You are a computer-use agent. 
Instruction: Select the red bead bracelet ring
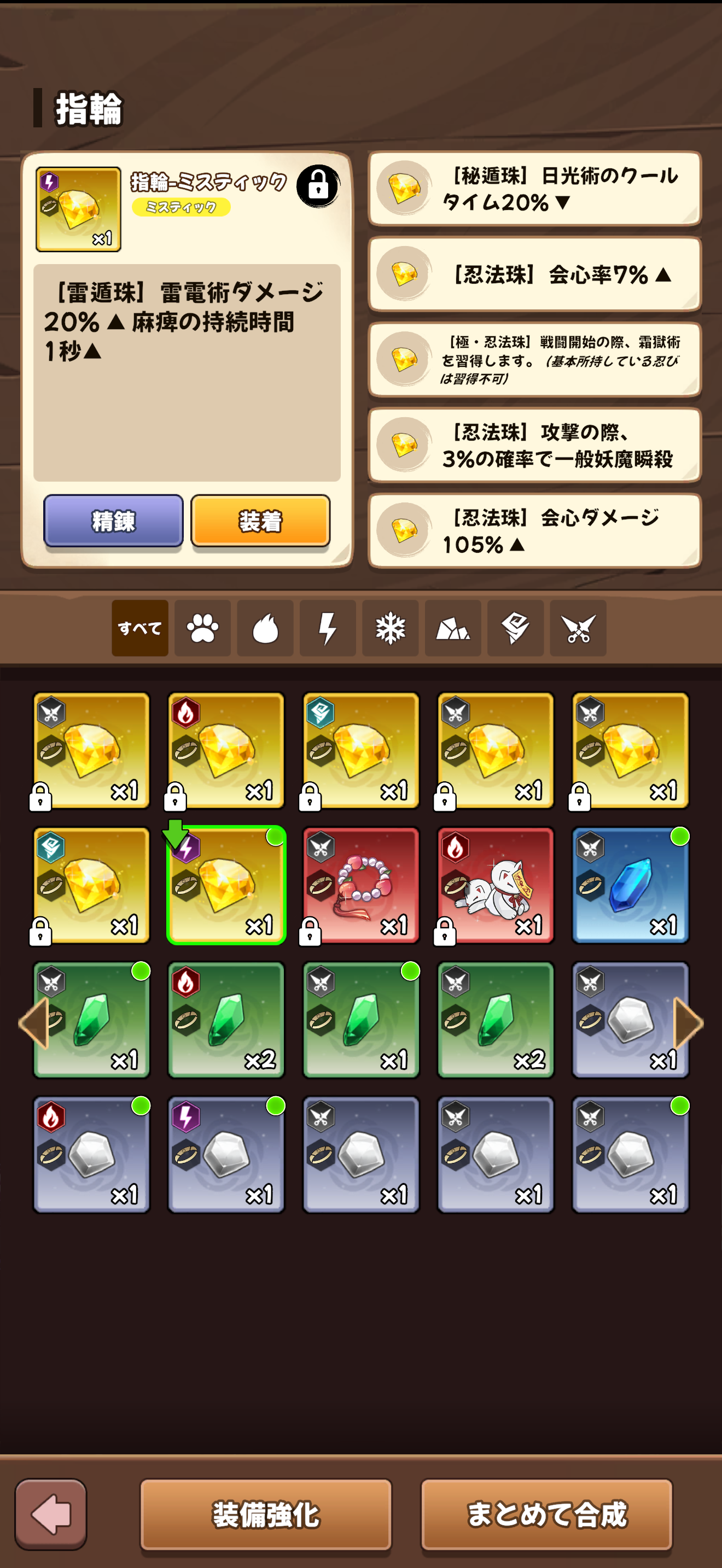[361, 886]
